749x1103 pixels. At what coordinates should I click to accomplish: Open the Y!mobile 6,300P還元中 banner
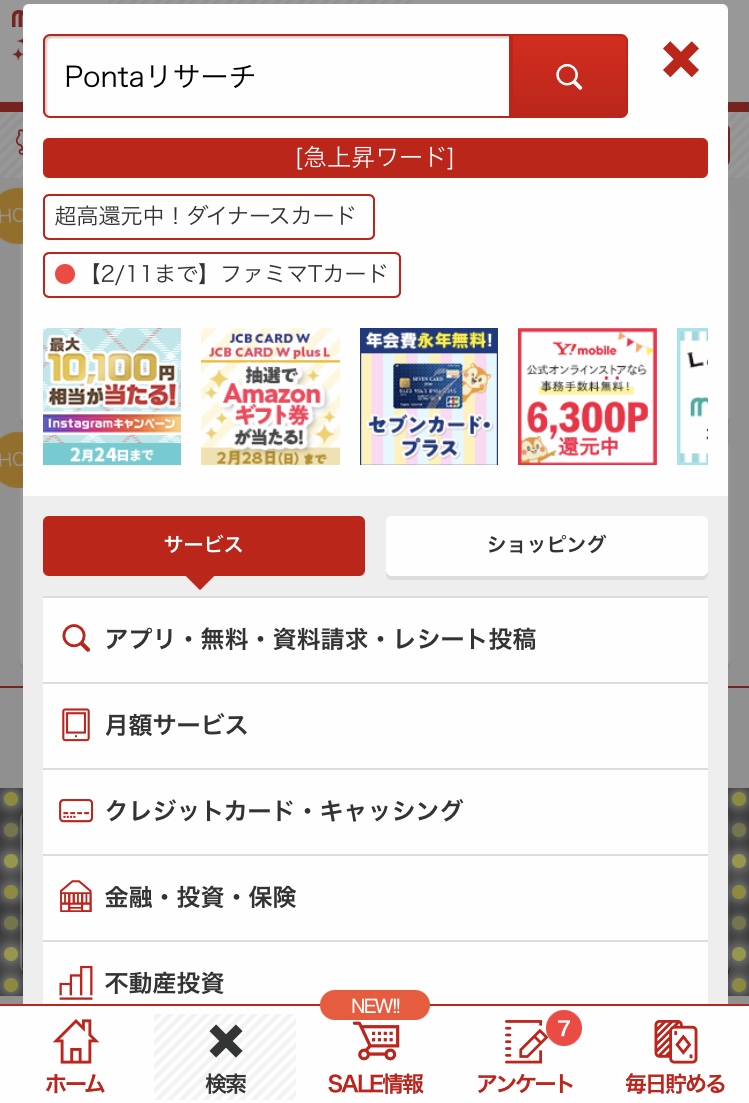587,396
